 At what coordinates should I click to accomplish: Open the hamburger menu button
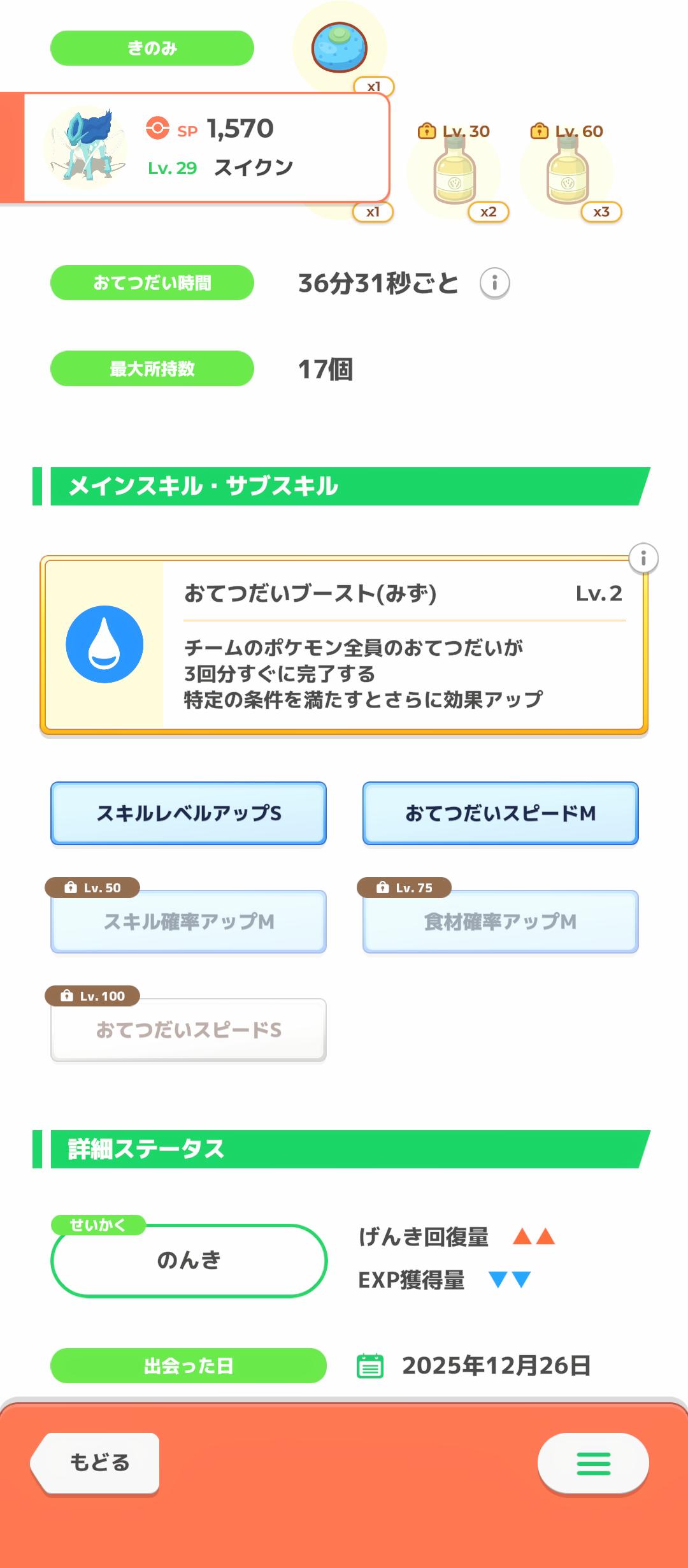pyautogui.click(x=593, y=1463)
